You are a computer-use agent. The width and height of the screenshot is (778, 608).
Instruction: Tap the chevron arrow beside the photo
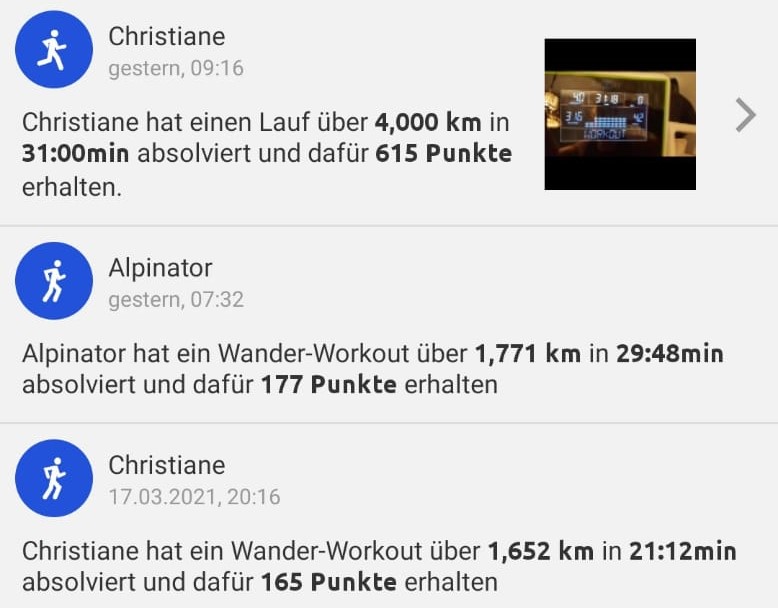tap(745, 116)
